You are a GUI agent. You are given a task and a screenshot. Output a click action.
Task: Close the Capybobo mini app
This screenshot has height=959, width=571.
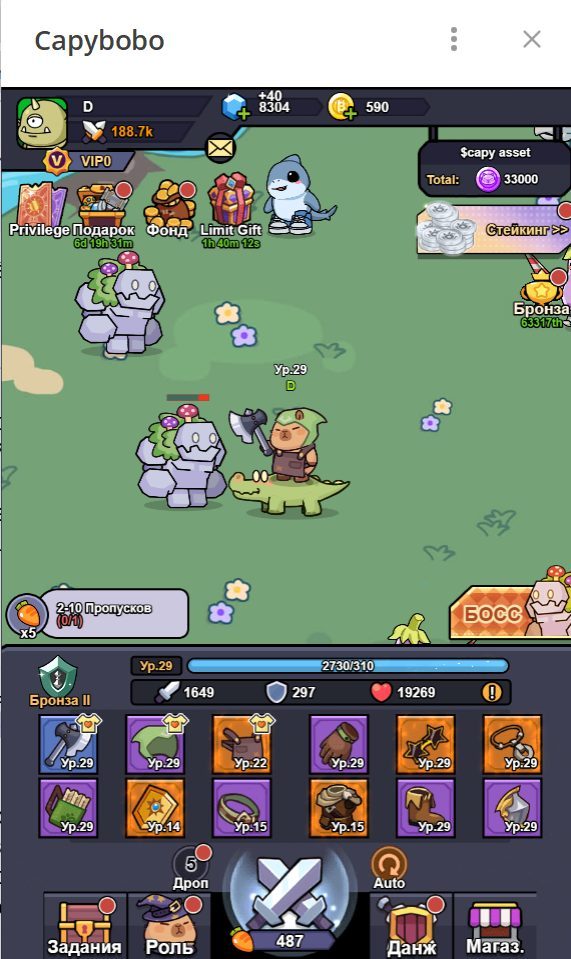[532, 40]
